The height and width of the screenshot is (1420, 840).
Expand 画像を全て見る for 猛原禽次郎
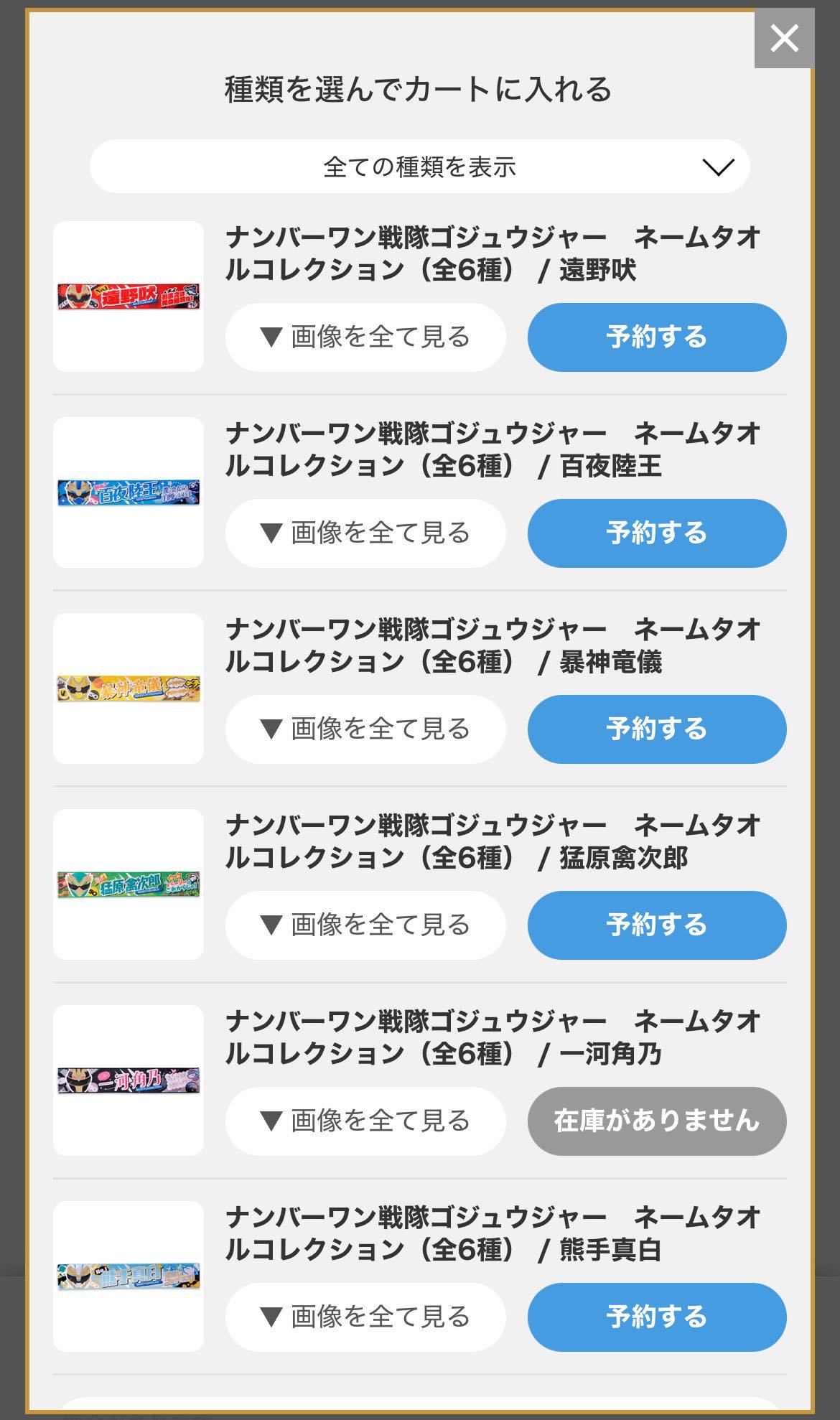tap(365, 925)
